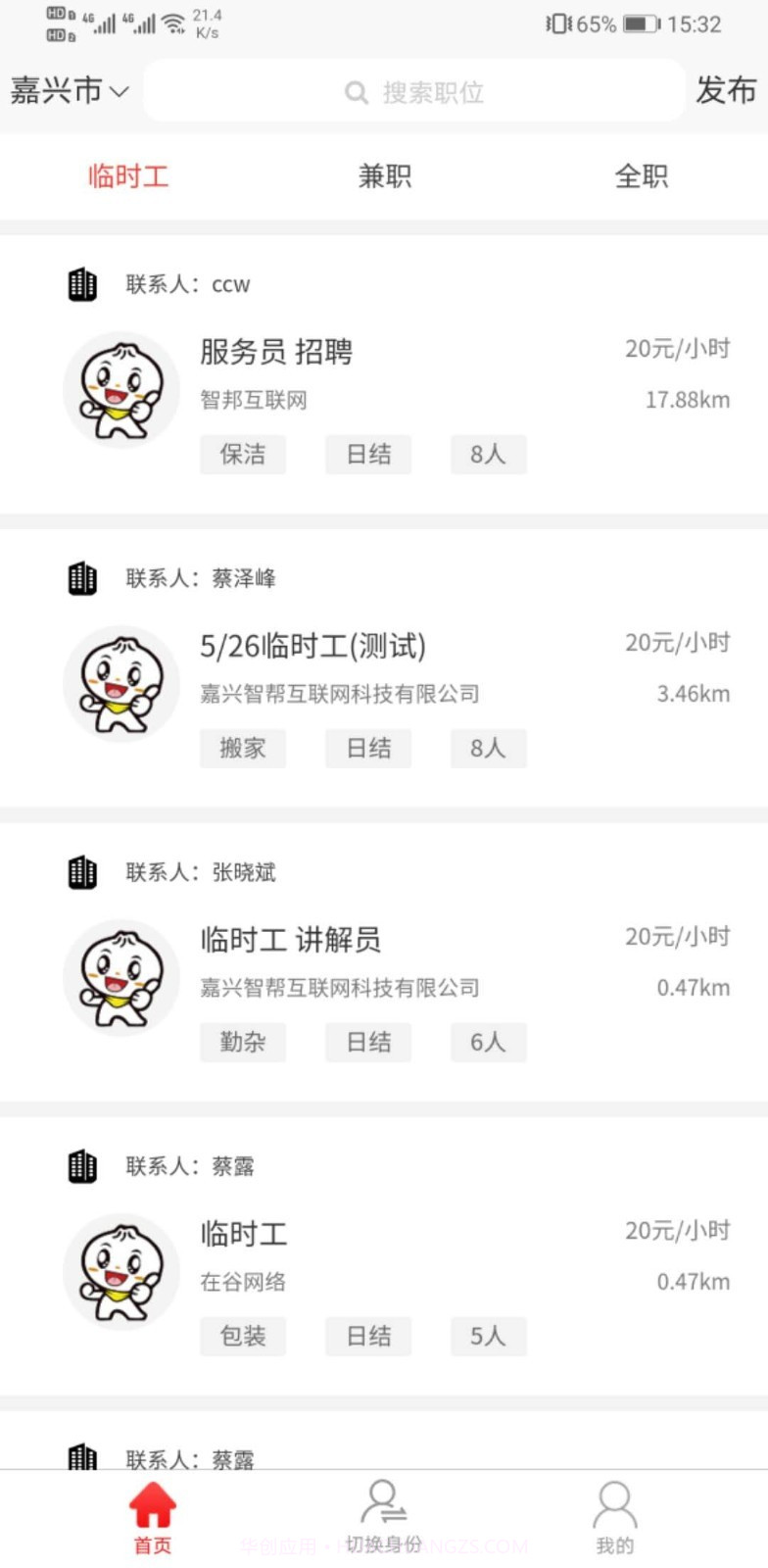Image resolution: width=768 pixels, height=1568 pixels.
Task: Select the 保洁 tag on 服务员 招聘 listing
Action: tap(242, 454)
